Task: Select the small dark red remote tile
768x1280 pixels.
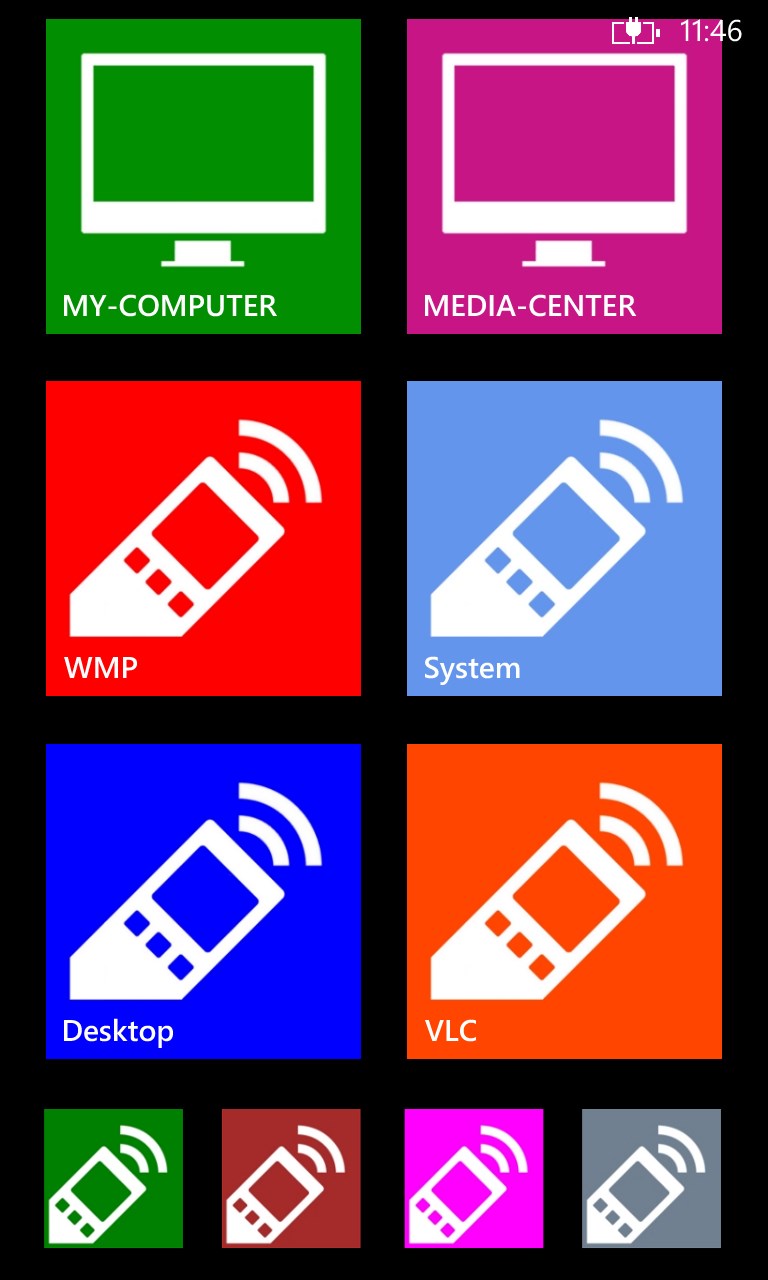Action: coord(291,1178)
